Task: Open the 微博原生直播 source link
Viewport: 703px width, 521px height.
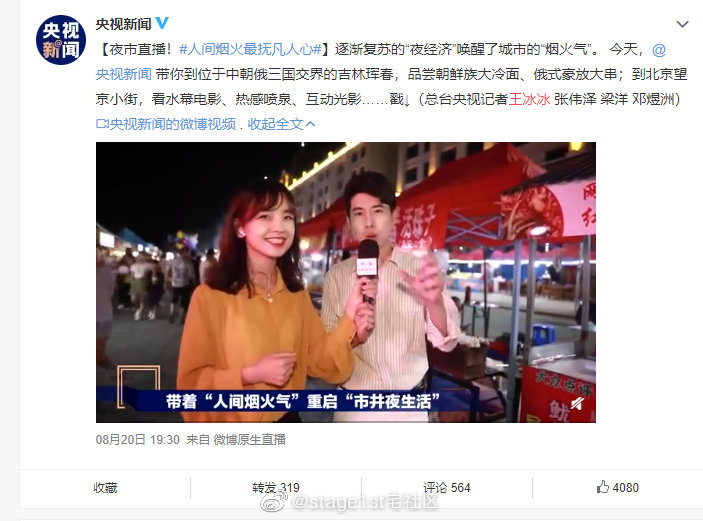Action: 253,439
